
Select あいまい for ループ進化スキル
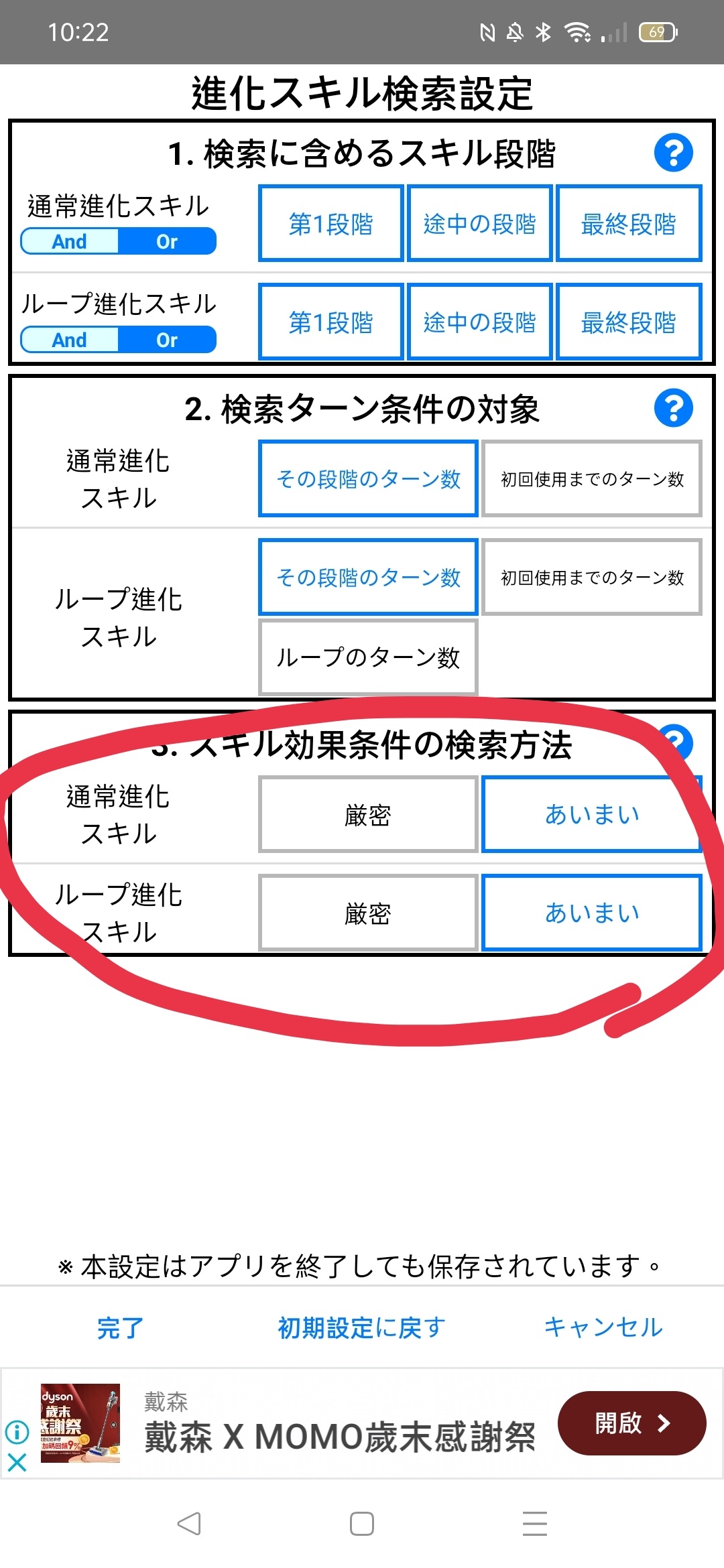592,913
